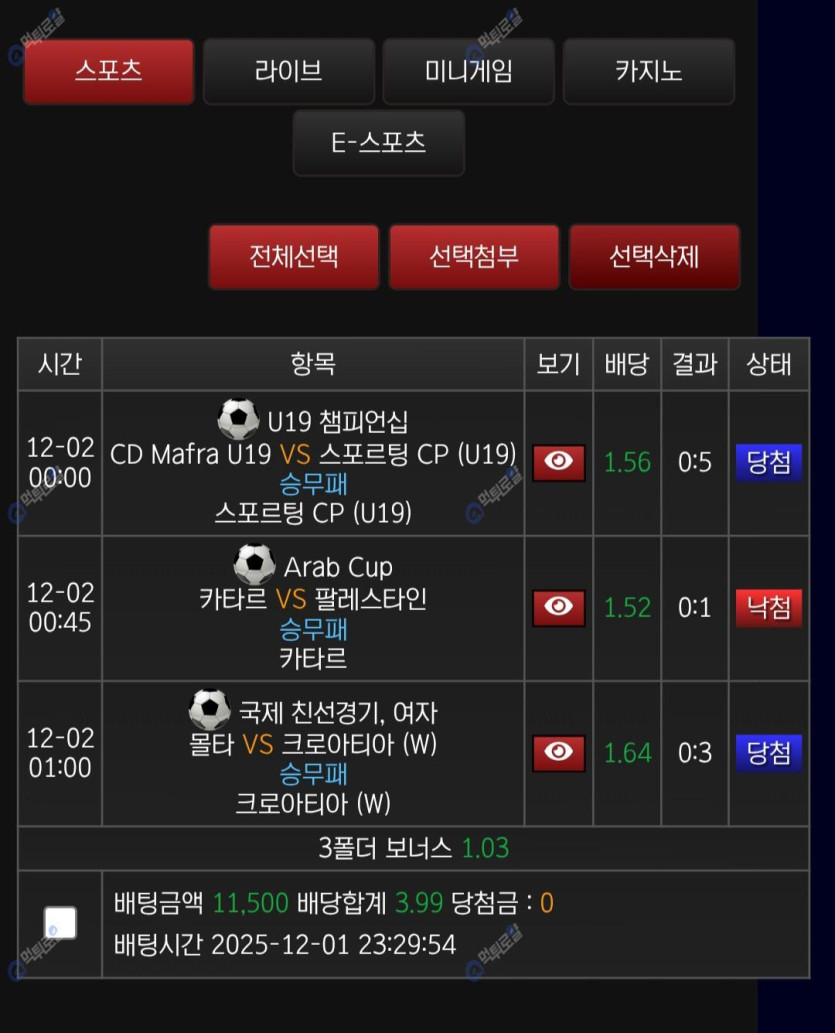View details for 몰타 VS 크로아티아 match
The height and width of the screenshot is (1033, 835).
(558, 752)
